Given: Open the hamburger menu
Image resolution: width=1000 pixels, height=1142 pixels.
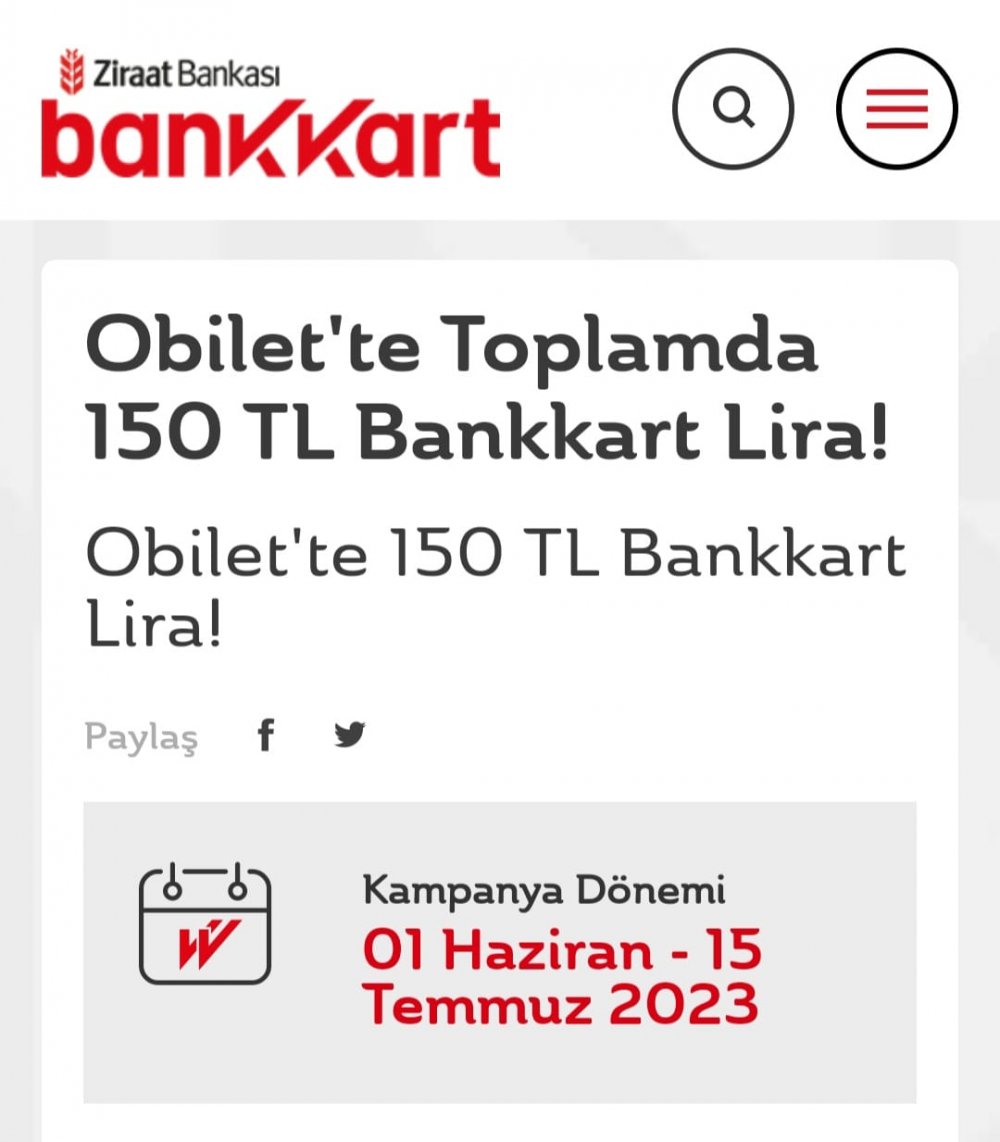Looking at the screenshot, I should coord(896,108).
